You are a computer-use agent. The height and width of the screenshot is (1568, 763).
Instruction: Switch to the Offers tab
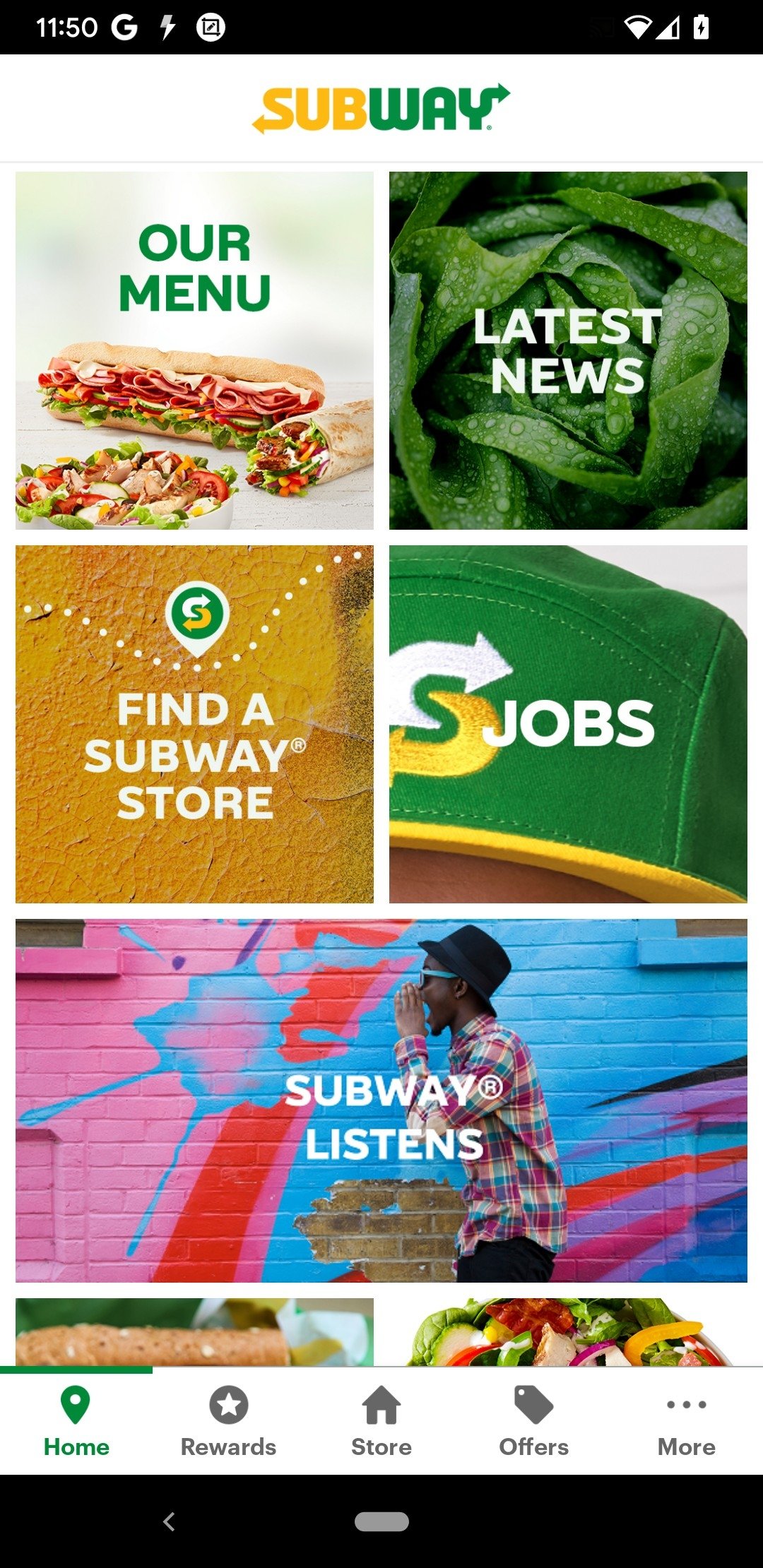[534, 1421]
